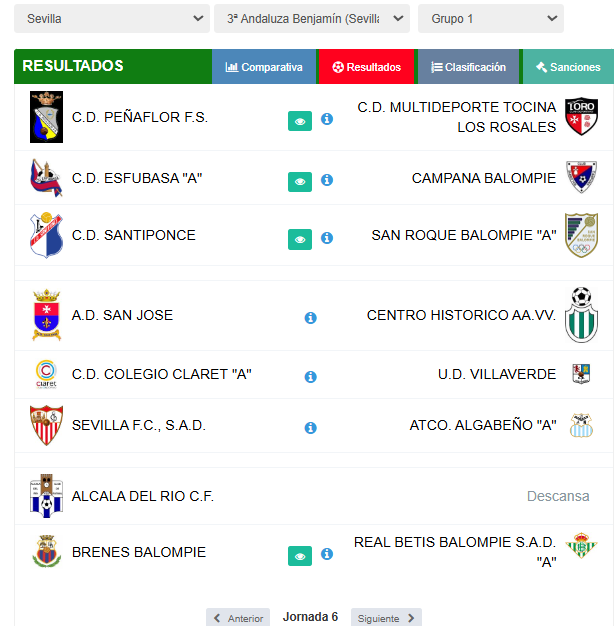Show info for the C.D. Santiponce match

coord(327,237)
